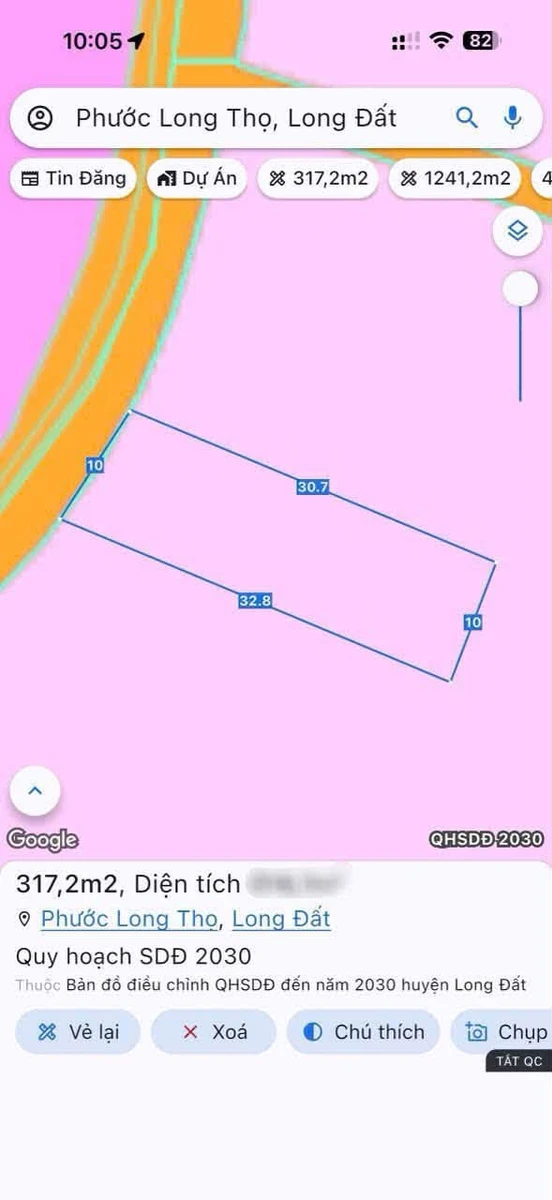The image size is (552, 1200).
Task: Delete the drawing with Xoá
Action: coord(213,1032)
